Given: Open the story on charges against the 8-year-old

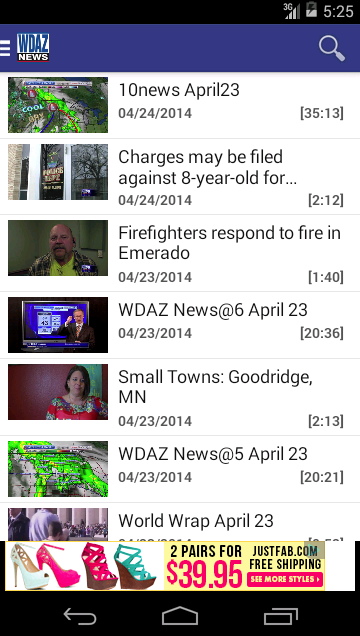Looking at the screenshot, I should click(180, 177).
